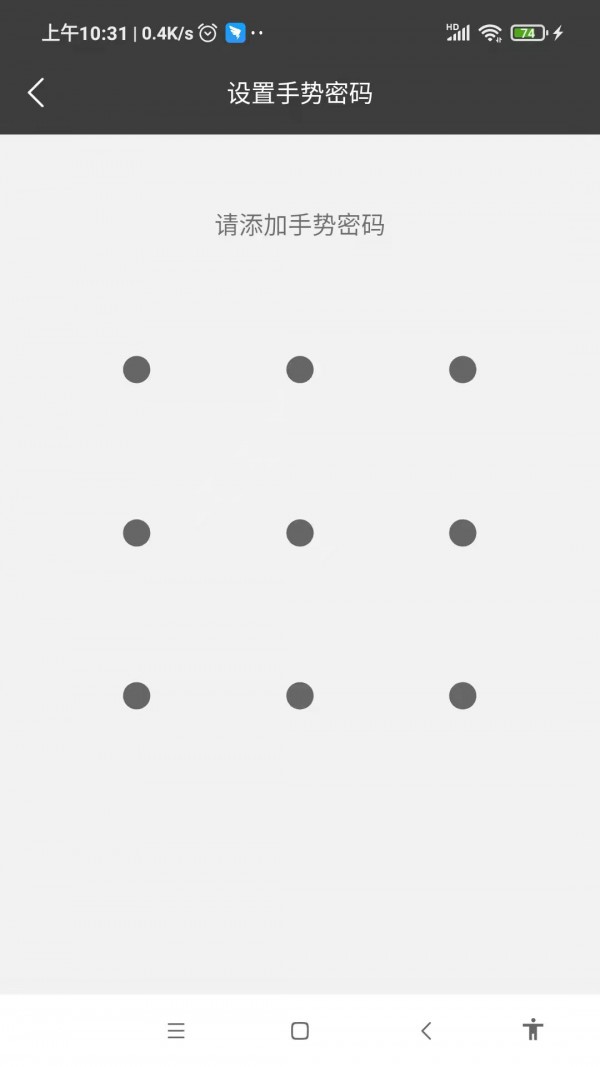Screen dimensions: 600x1067
Task: Go back from gesture password setup
Action: pos(36,93)
